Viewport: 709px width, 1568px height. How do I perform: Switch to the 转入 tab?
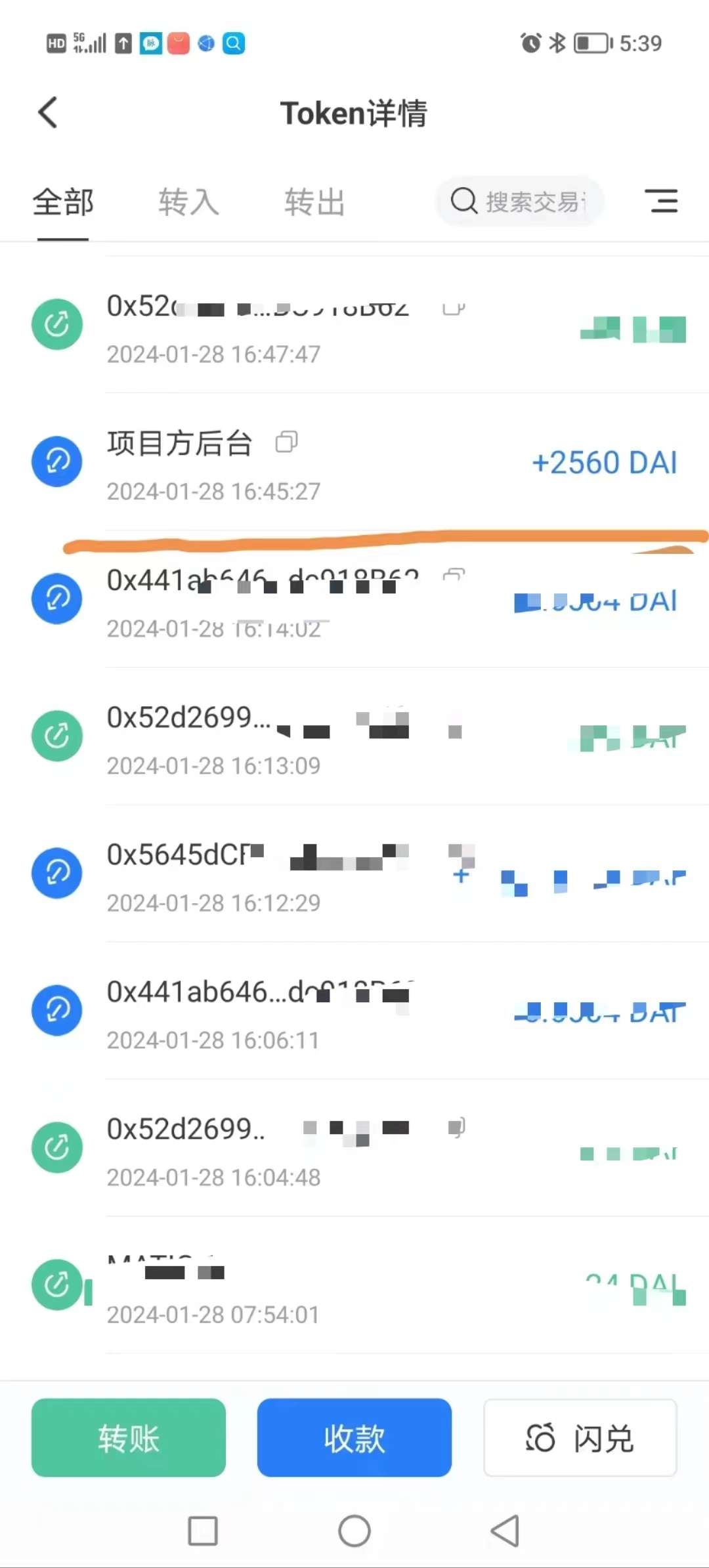(188, 201)
